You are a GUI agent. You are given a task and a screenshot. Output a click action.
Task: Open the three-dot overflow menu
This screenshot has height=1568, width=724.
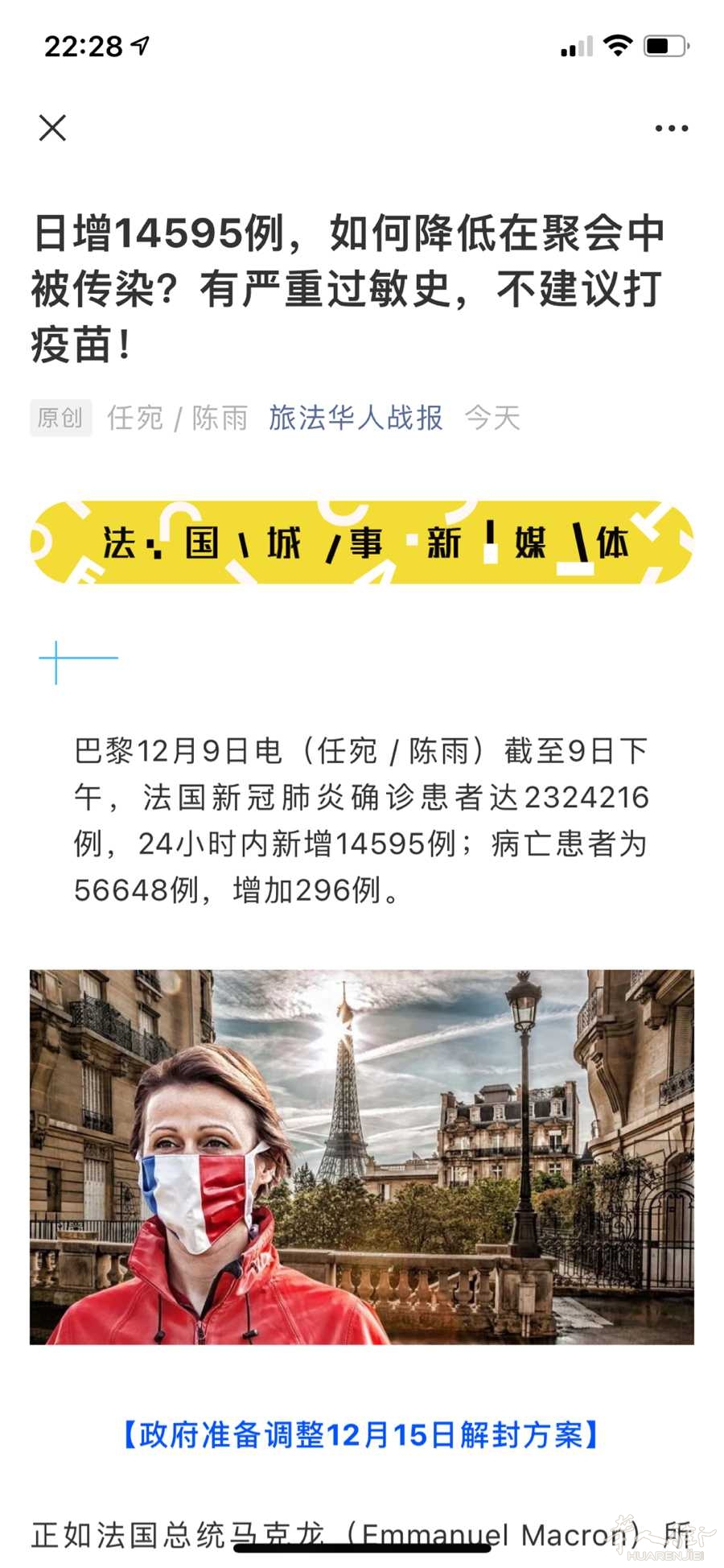(671, 128)
